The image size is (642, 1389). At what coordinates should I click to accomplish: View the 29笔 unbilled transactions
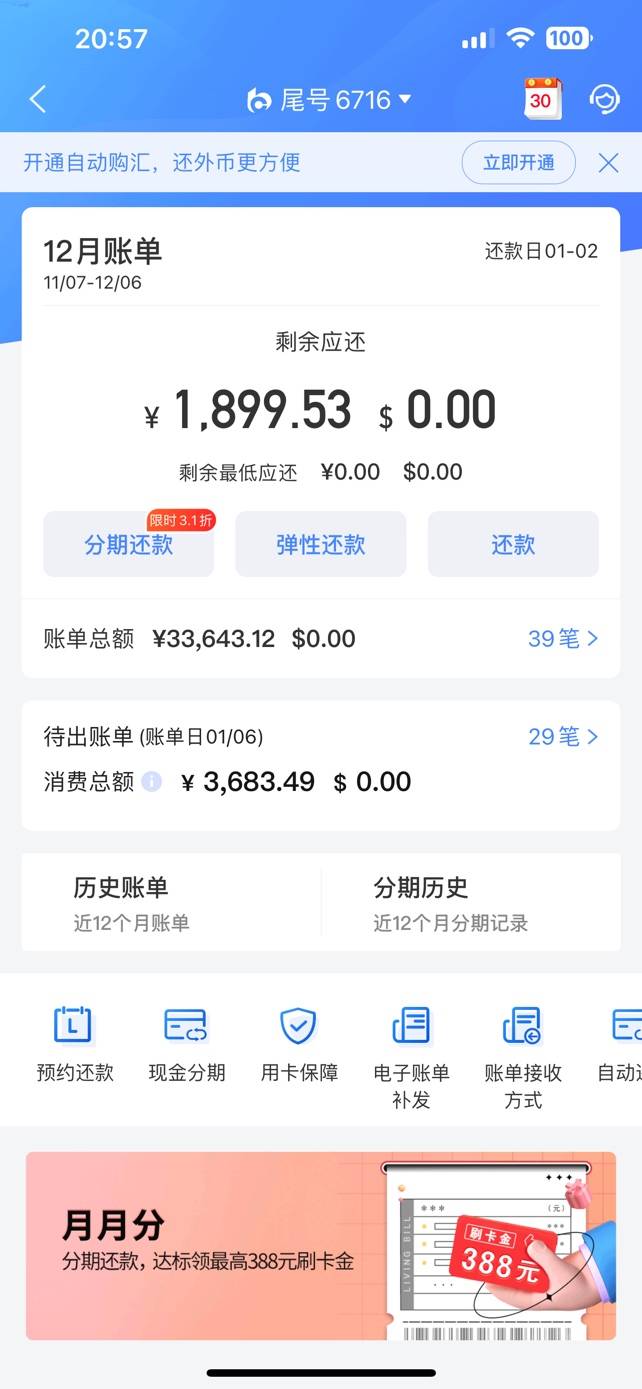pyautogui.click(x=563, y=737)
